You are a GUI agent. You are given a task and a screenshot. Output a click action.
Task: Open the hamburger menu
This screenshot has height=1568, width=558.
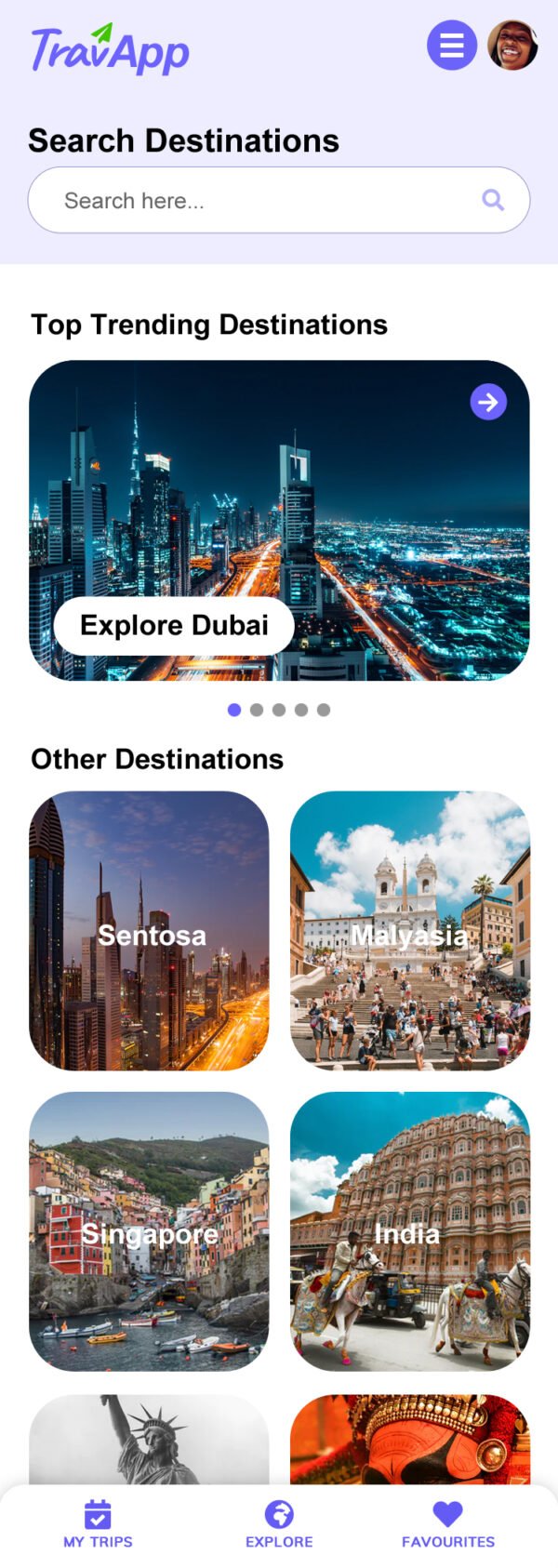point(452,45)
